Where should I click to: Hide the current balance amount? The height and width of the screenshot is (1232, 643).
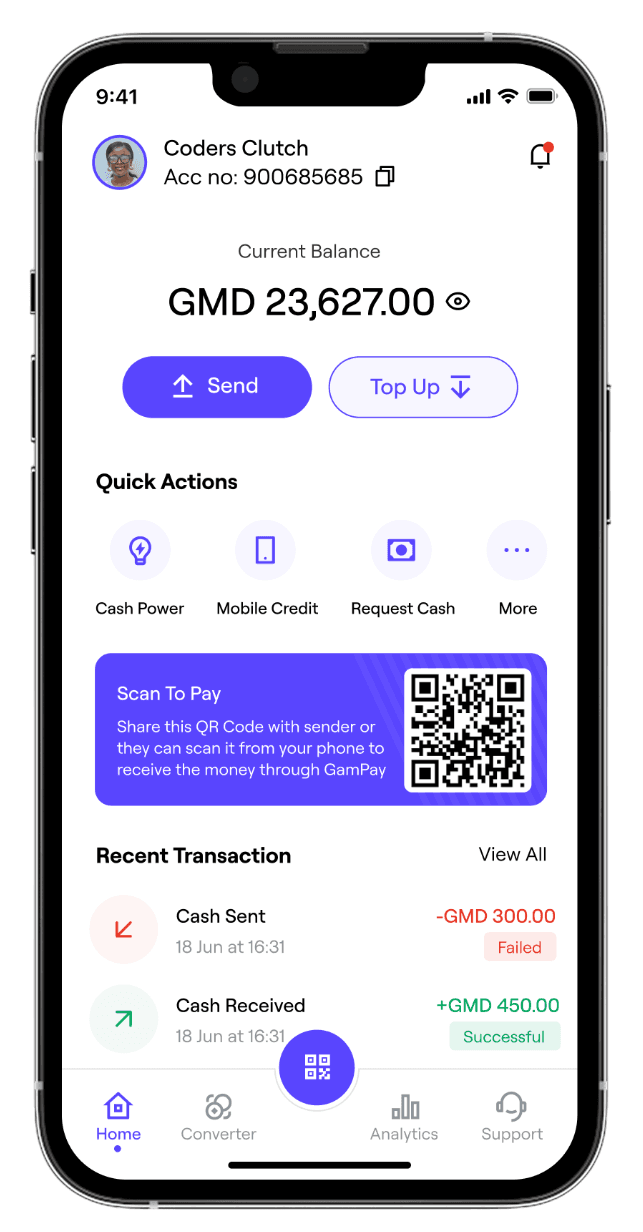(x=458, y=301)
